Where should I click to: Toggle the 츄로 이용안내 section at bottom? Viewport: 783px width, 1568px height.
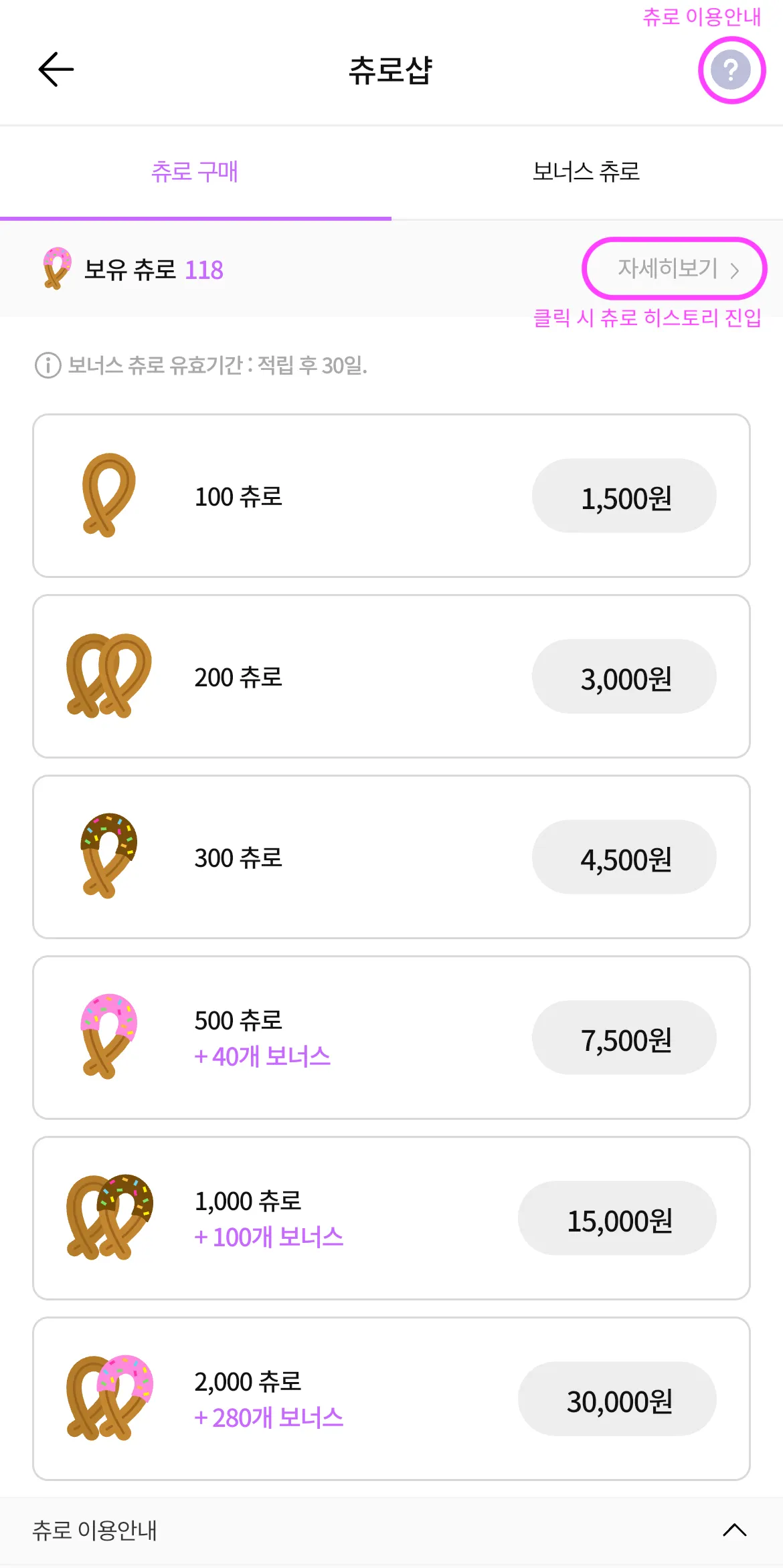point(734,1530)
